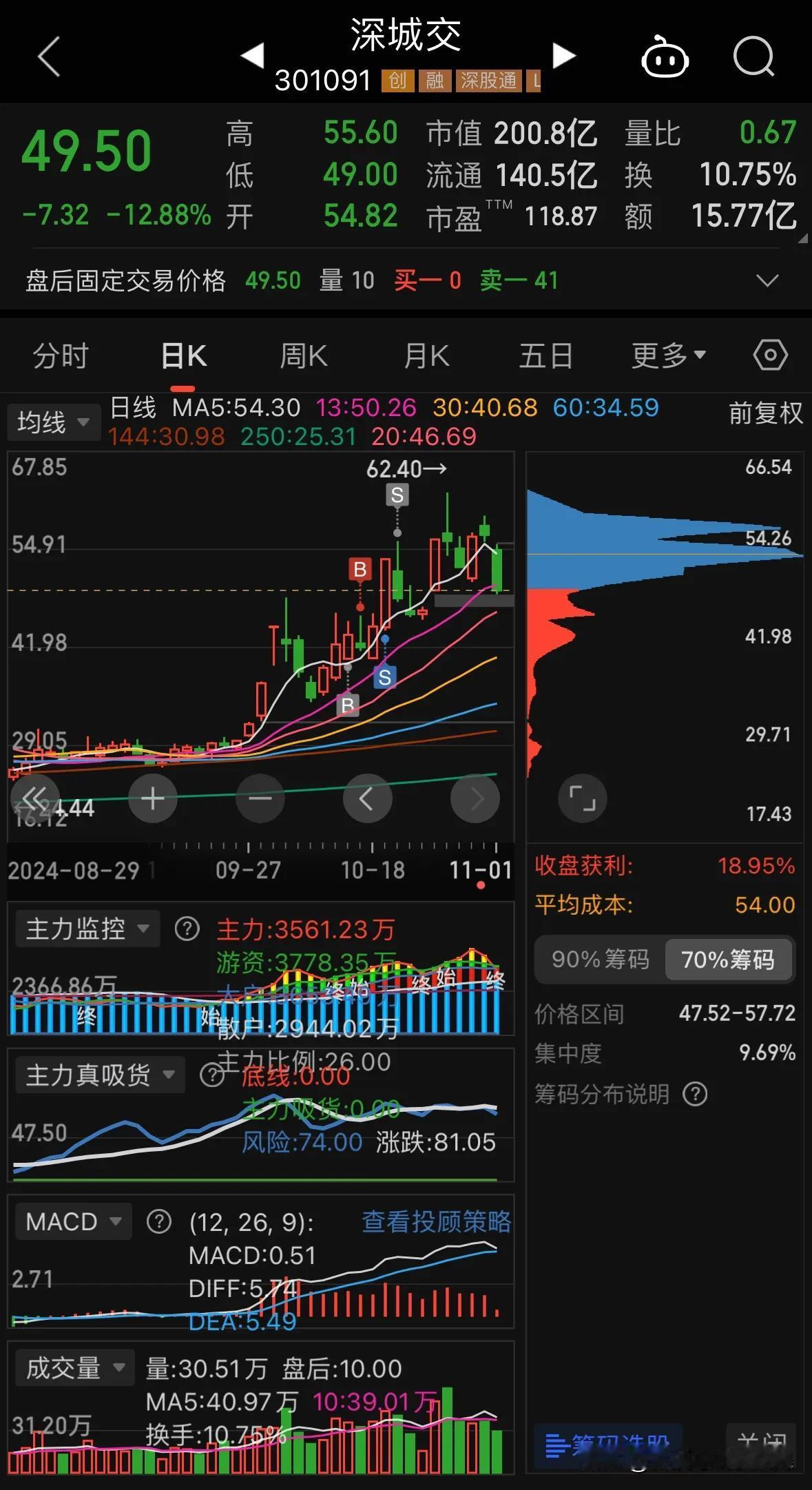
Task: Switch to the 五日 tab
Action: click(546, 356)
